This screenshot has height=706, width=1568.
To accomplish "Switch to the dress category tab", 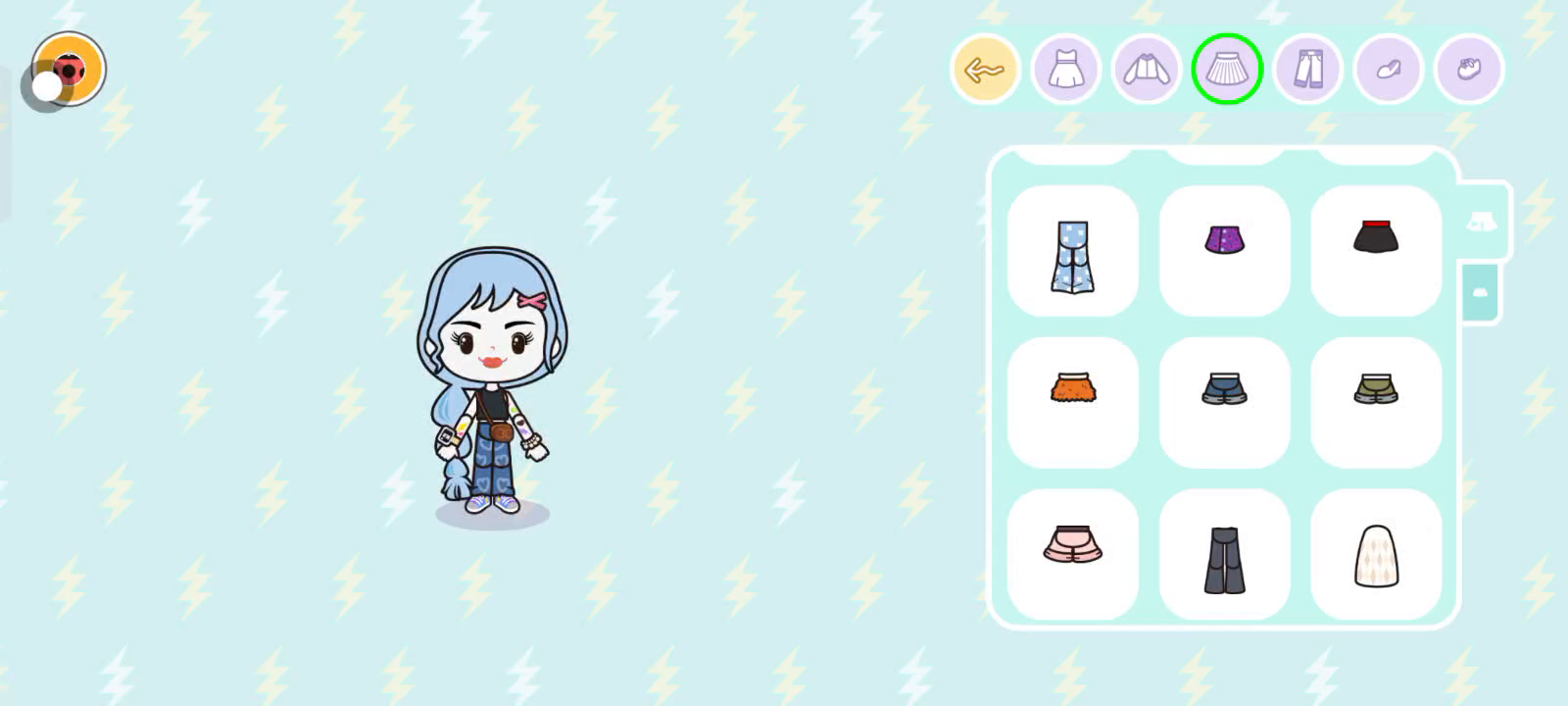I will pyautogui.click(x=1065, y=70).
